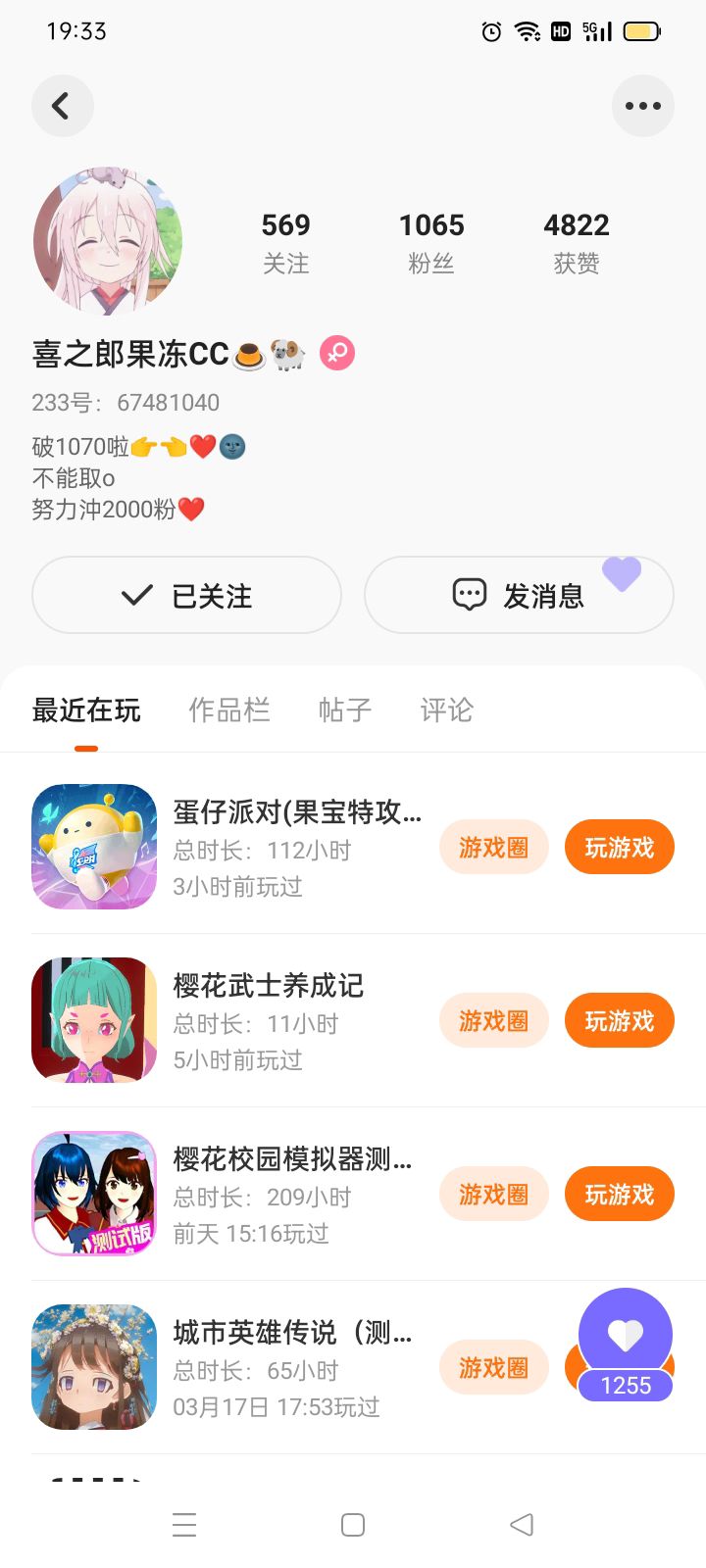The image size is (706, 1568).
Task: View the 1065 粉丝 followers list
Action: [431, 242]
